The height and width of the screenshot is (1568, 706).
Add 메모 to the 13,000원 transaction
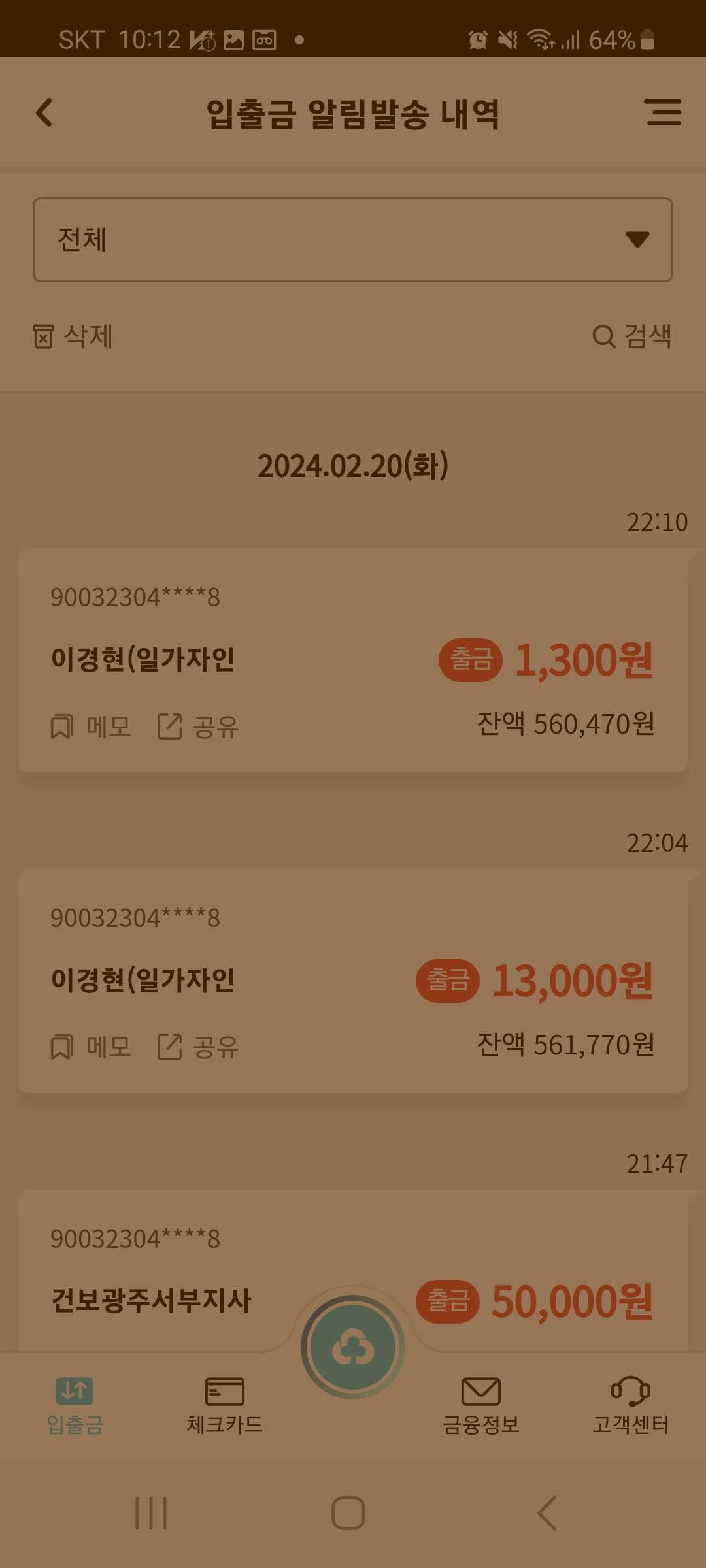click(92, 1047)
